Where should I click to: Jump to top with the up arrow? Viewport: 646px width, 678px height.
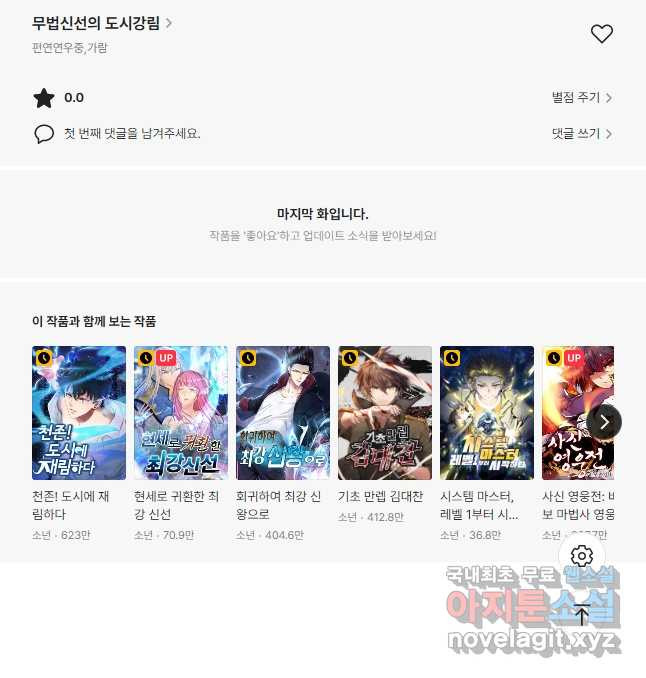582,615
